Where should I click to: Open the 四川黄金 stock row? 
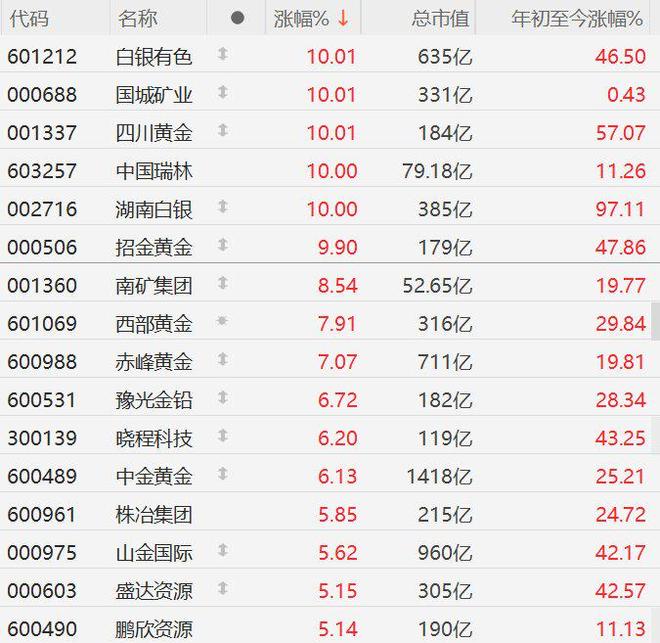click(x=154, y=133)
